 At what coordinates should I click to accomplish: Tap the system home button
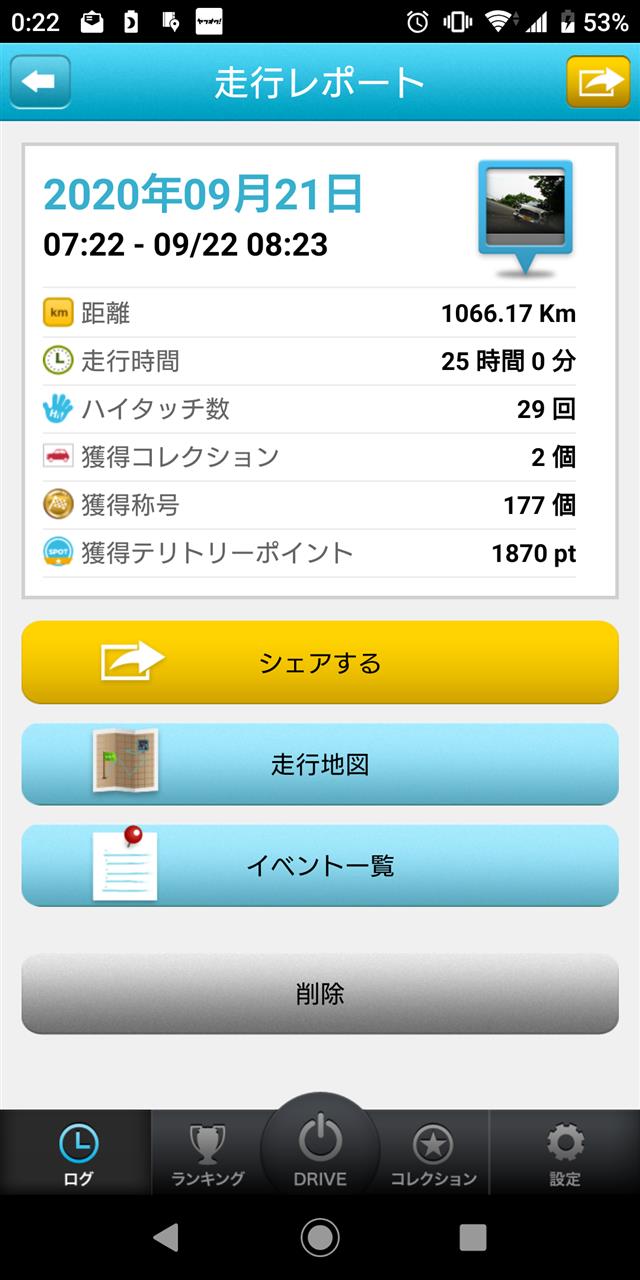click(x=320, y=1238)
